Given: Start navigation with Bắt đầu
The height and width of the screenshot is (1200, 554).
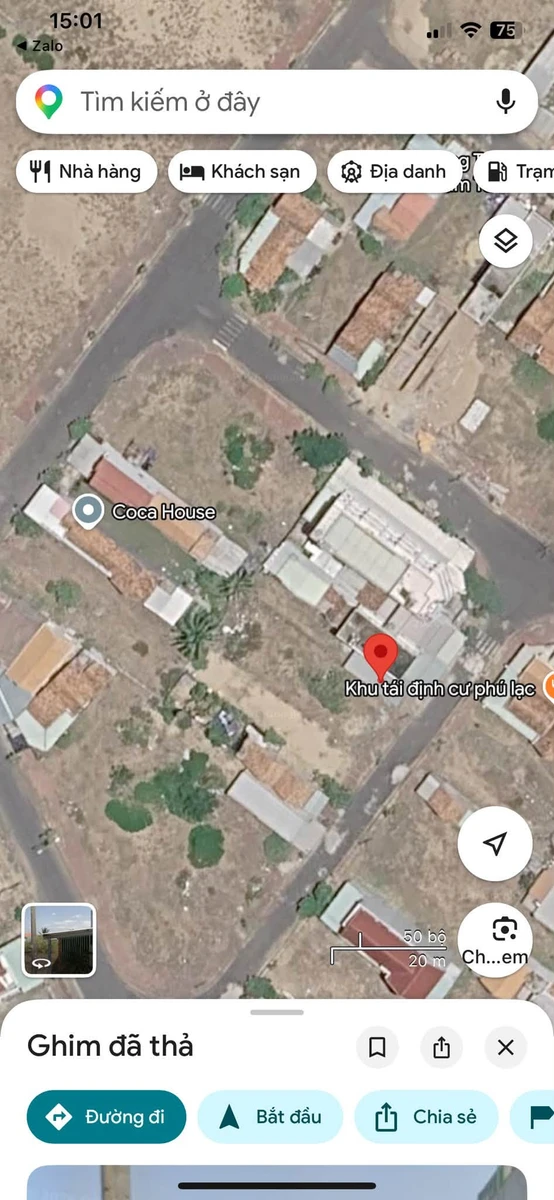Looking at the screenshot, I should (x=270, y=1117).
